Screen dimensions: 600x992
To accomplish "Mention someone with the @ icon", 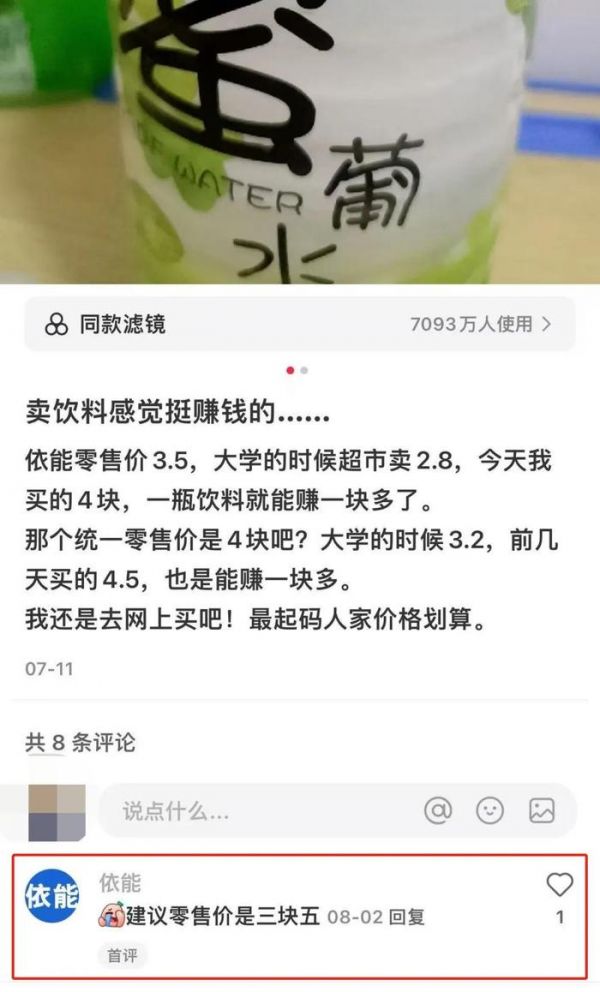I will pyautogui.click(x=438, y=810).
